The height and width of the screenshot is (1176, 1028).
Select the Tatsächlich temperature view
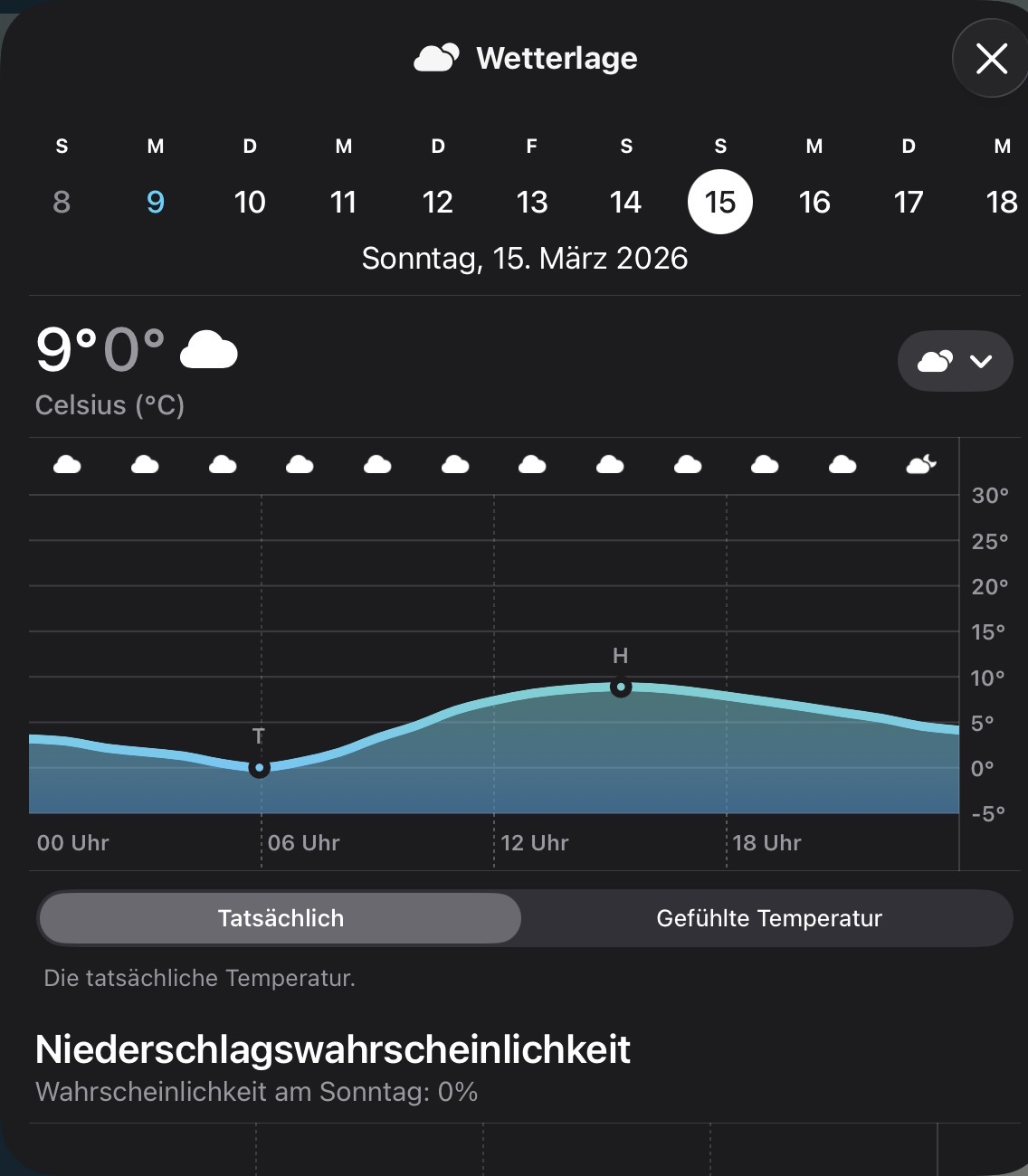[x=281, y=918]
